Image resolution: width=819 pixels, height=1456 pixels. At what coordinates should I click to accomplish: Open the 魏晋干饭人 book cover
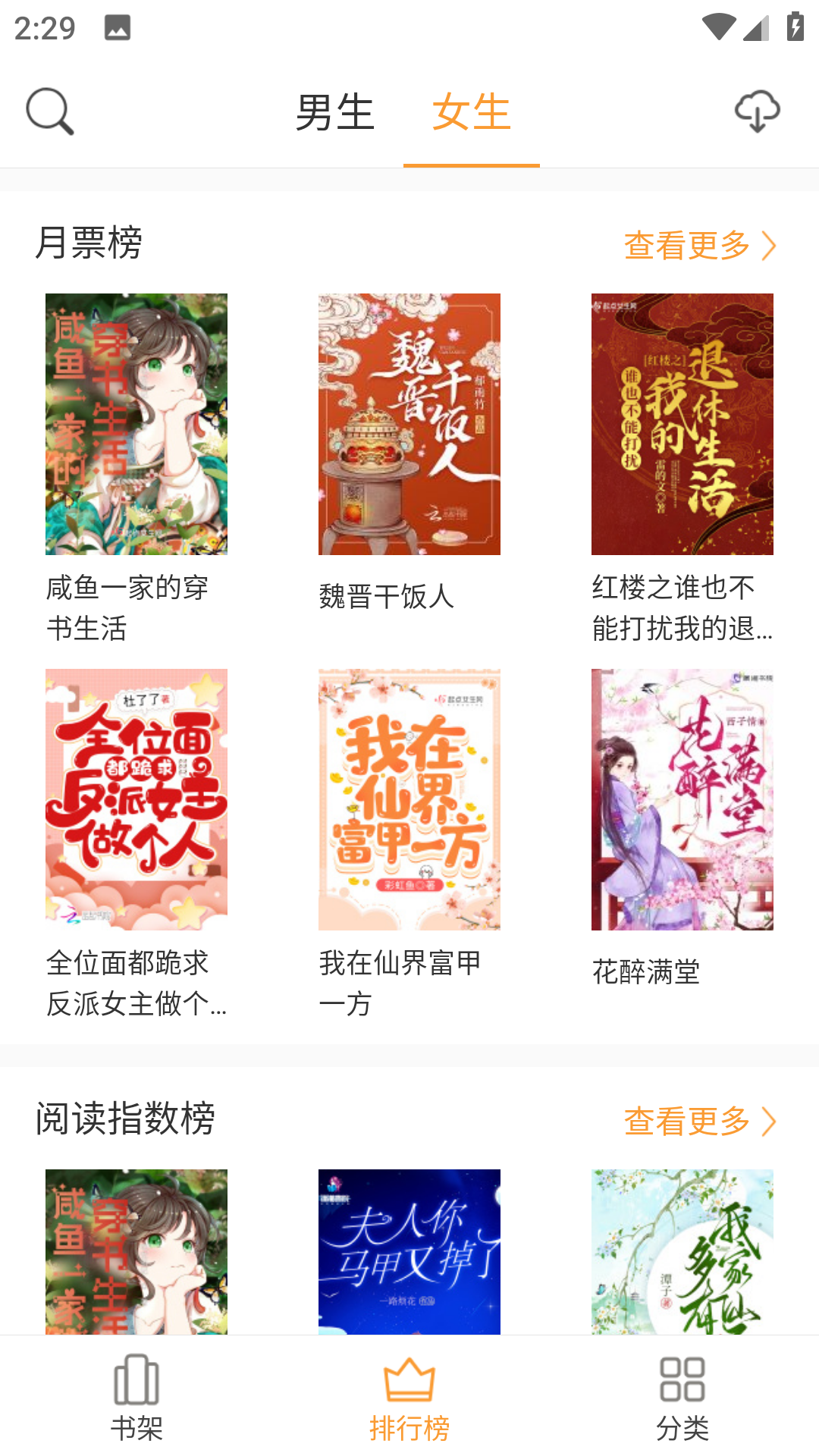(409, 424)
